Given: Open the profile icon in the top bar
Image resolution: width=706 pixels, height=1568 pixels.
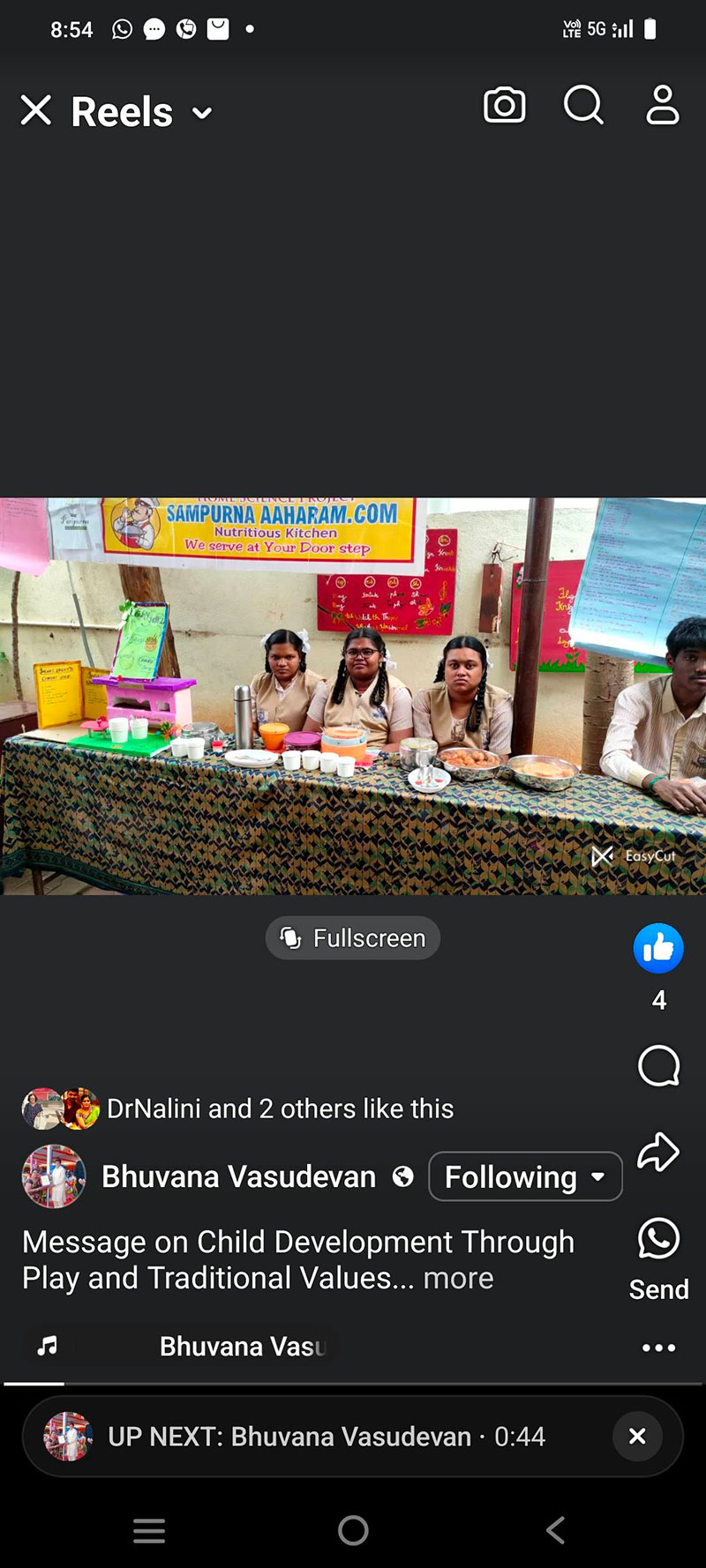Looking at the screenshot, I should [663, 106].
